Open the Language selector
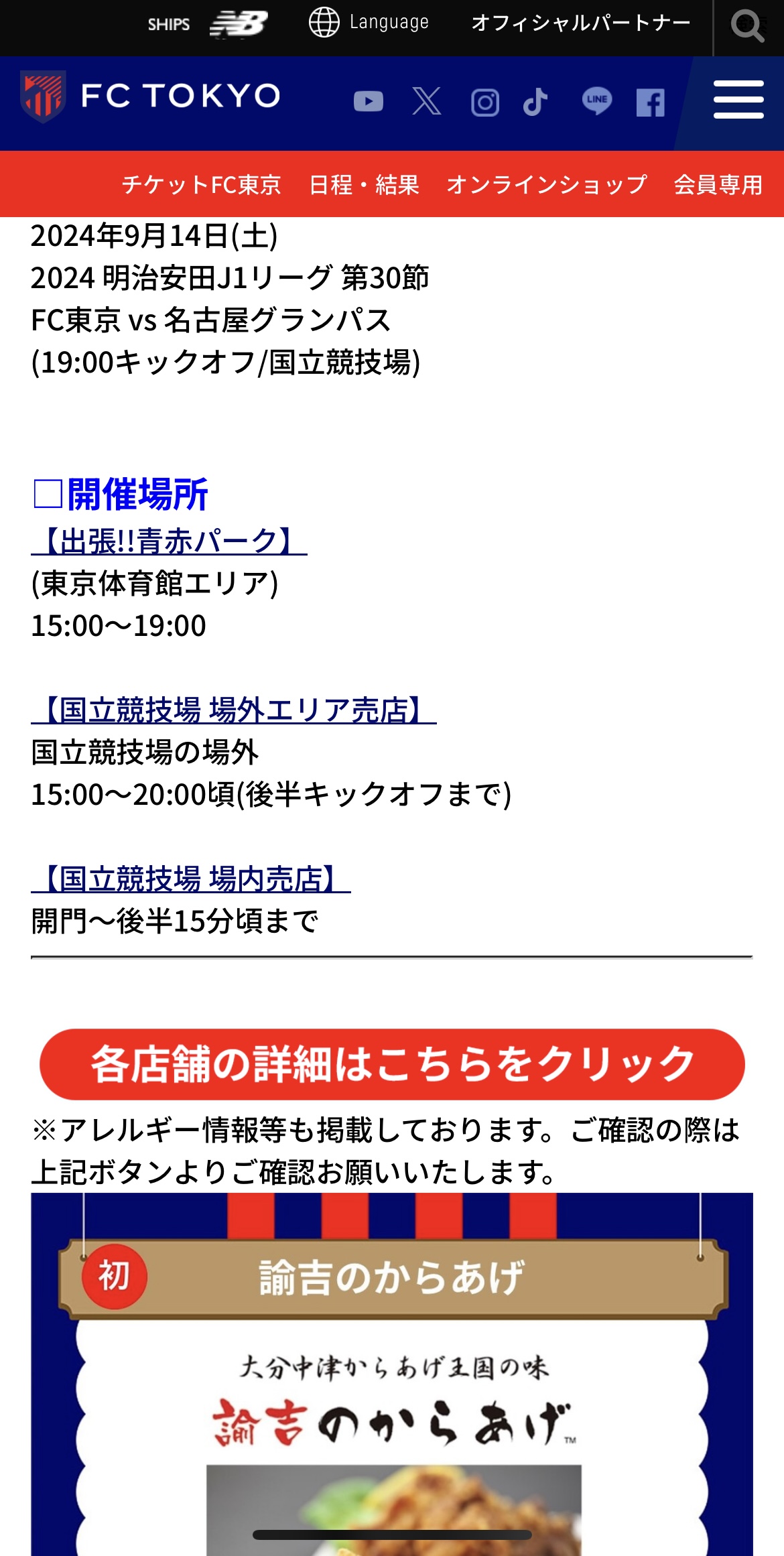This screenshot has height=1556, width=784. [369, 23]
